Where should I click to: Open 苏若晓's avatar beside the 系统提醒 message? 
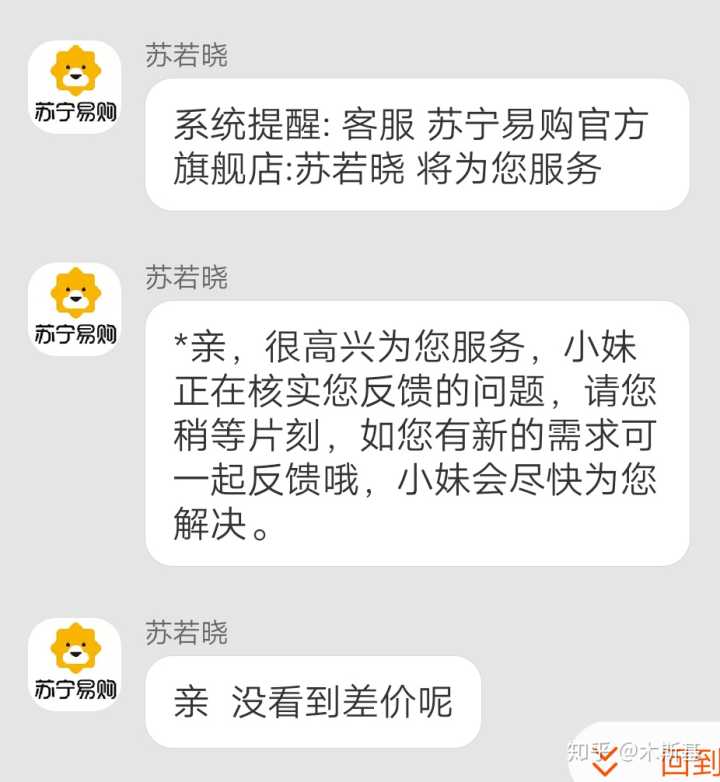pyautogui.click(x=75, y=88)
